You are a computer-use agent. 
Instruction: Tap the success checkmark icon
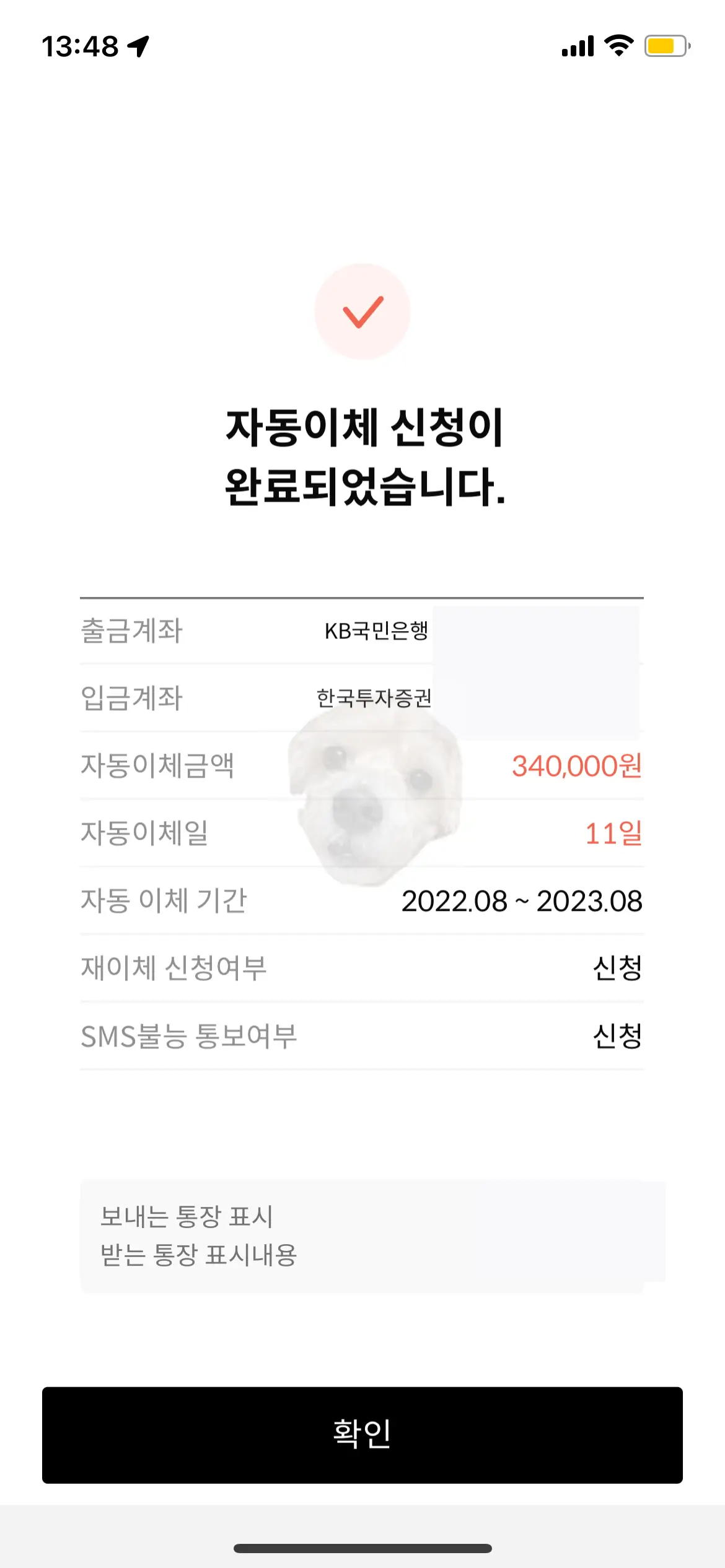[362, 313]
